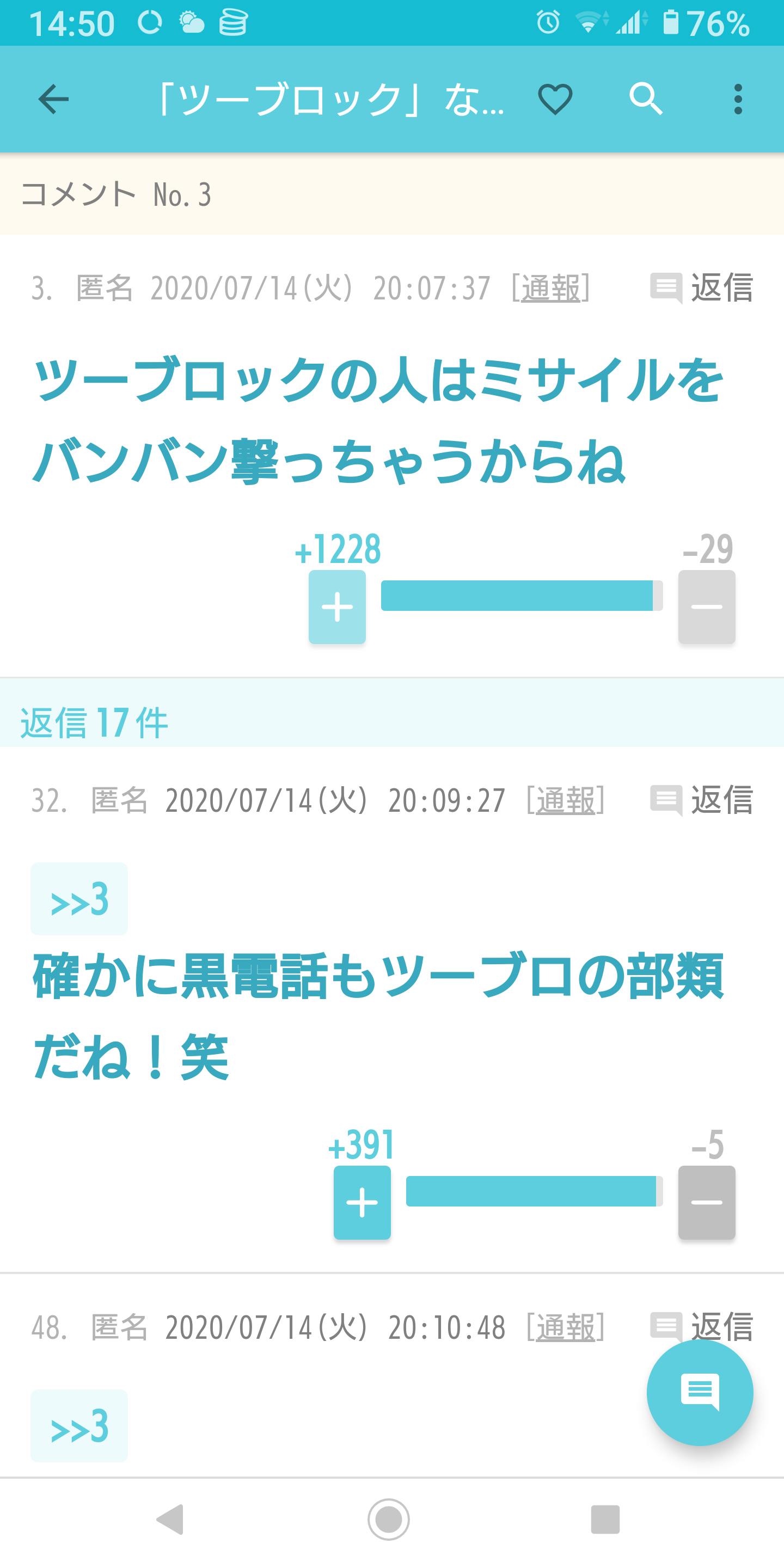Viewport: 784px width, 1568px height.
Task: Go back using the app bar arrow
Action: pos(53,99)
